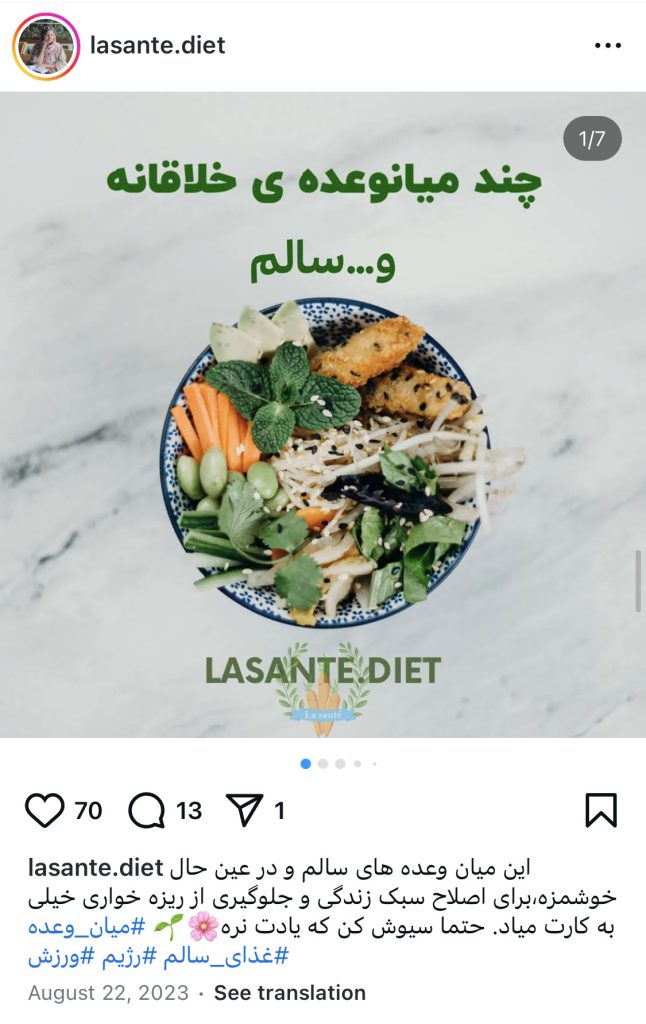Open lasante.diet profile picture story

[x=45, y=47]
